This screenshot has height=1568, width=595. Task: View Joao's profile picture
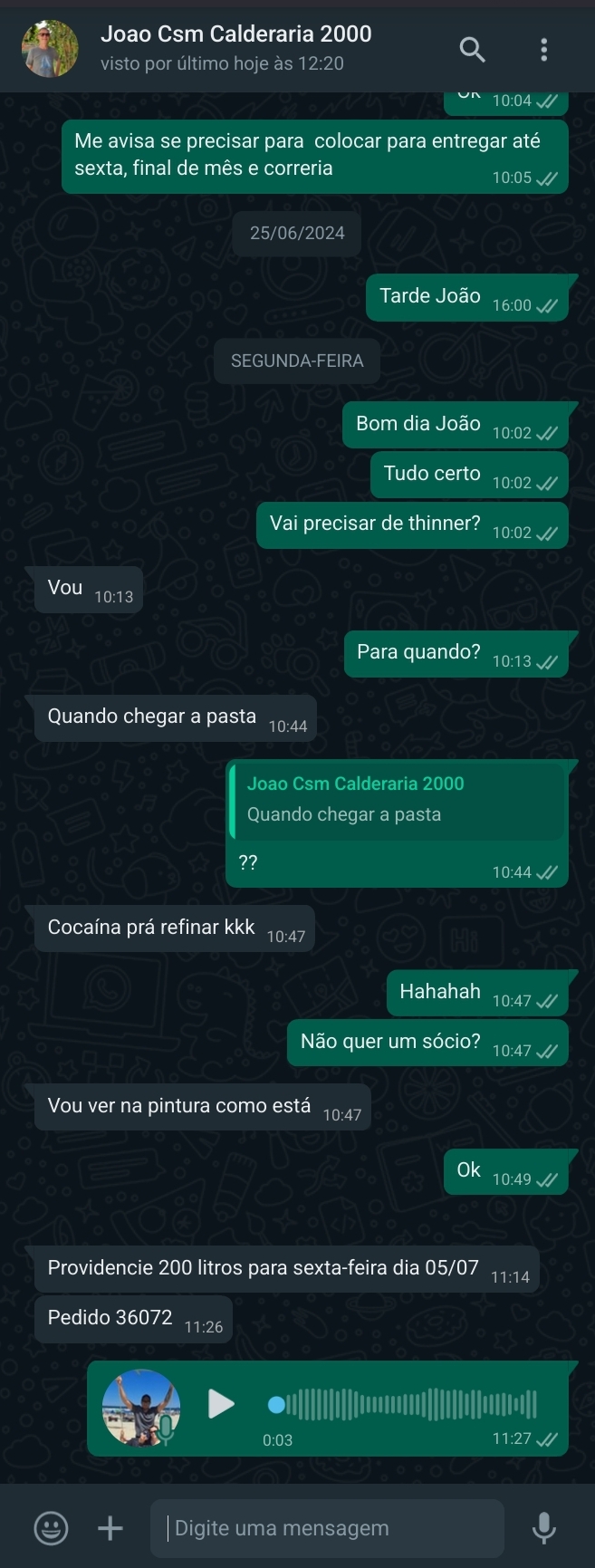tap(50, 49)
